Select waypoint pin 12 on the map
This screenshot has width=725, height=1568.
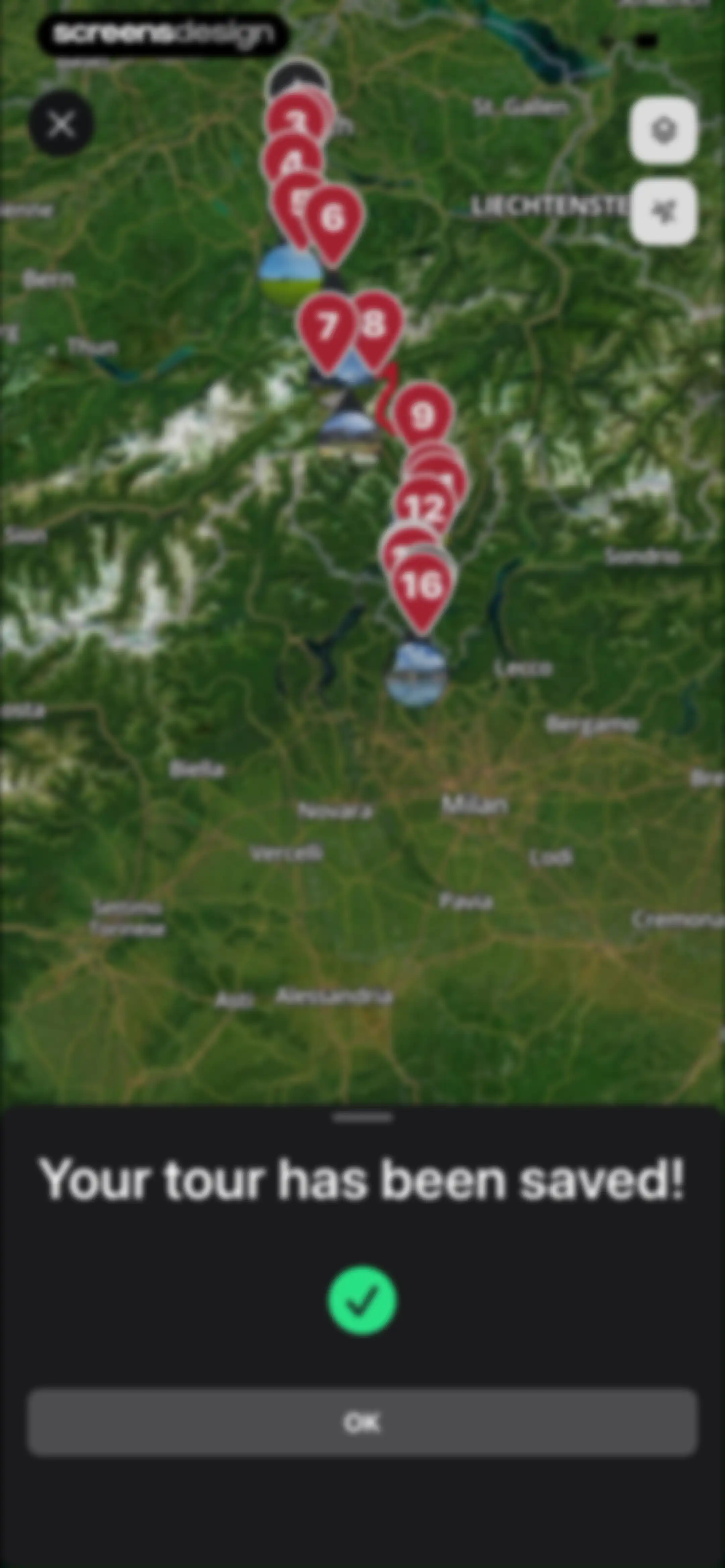click(x=424, y=506)
